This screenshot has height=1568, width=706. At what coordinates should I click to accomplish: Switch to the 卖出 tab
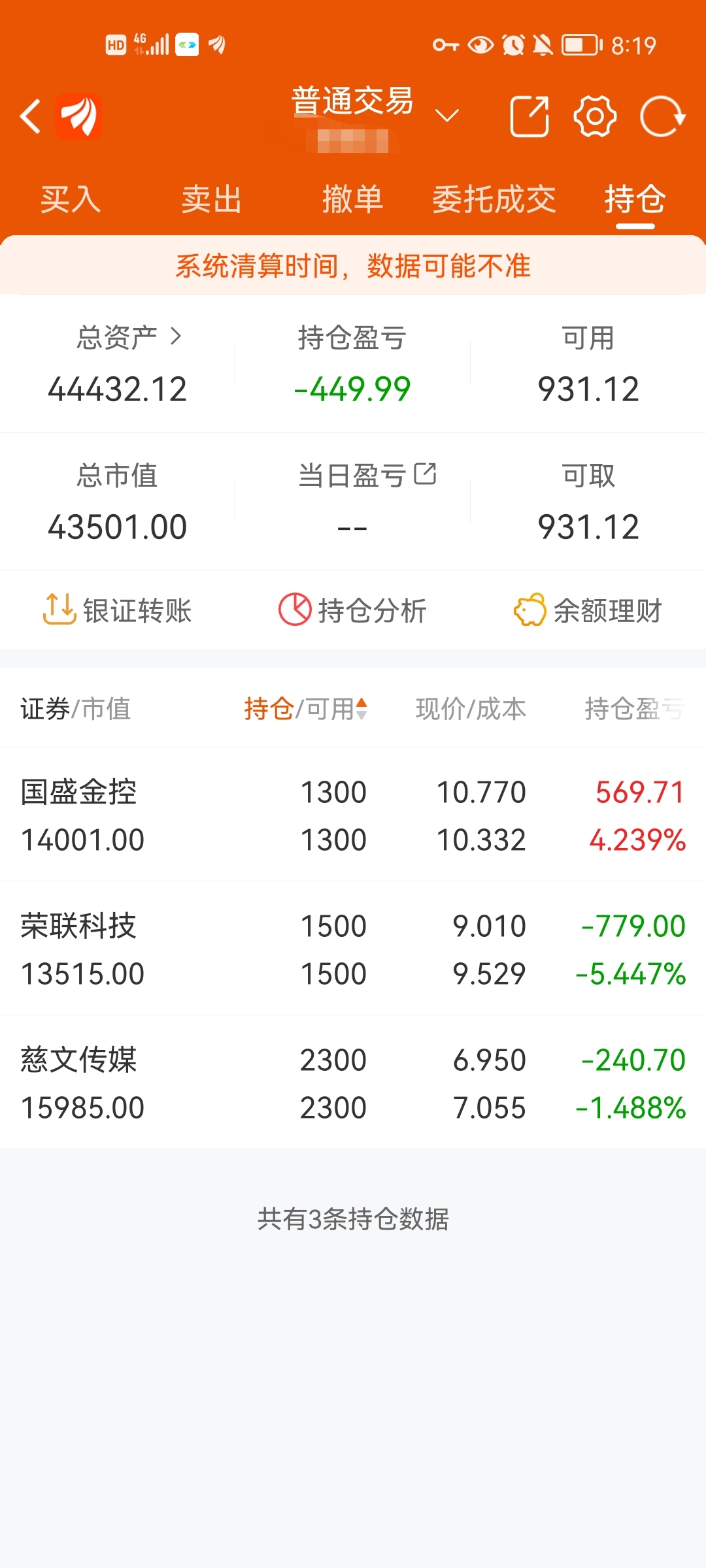[212, 199]
